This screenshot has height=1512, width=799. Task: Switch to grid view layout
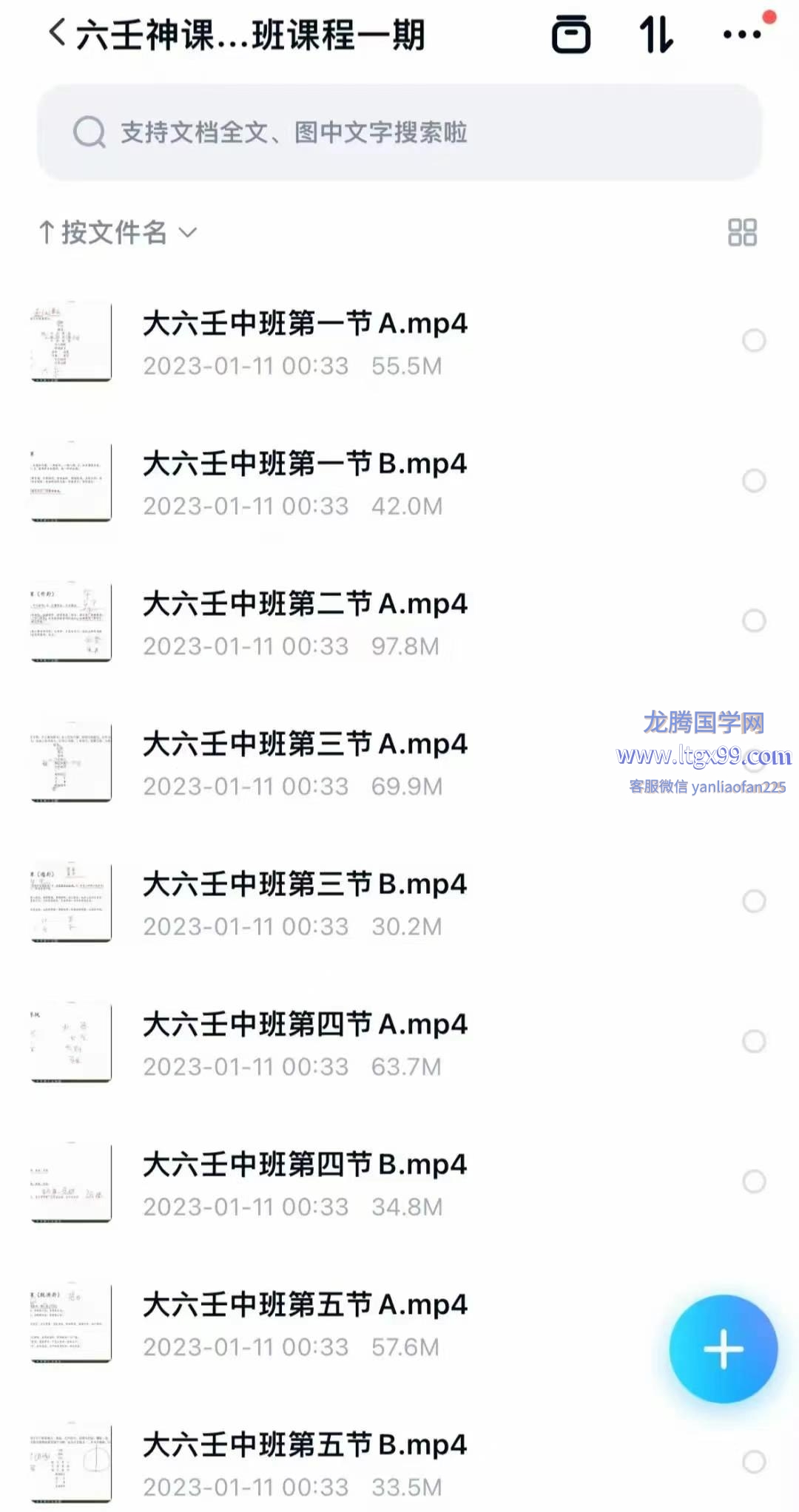coord(742,232)
